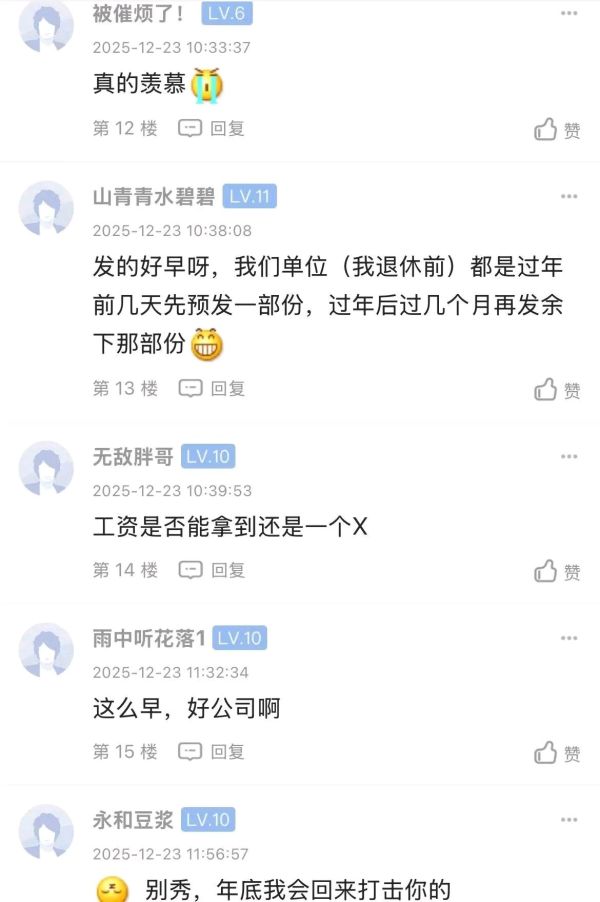Reply to the comment on floor 12

click(x=212, y=129)
